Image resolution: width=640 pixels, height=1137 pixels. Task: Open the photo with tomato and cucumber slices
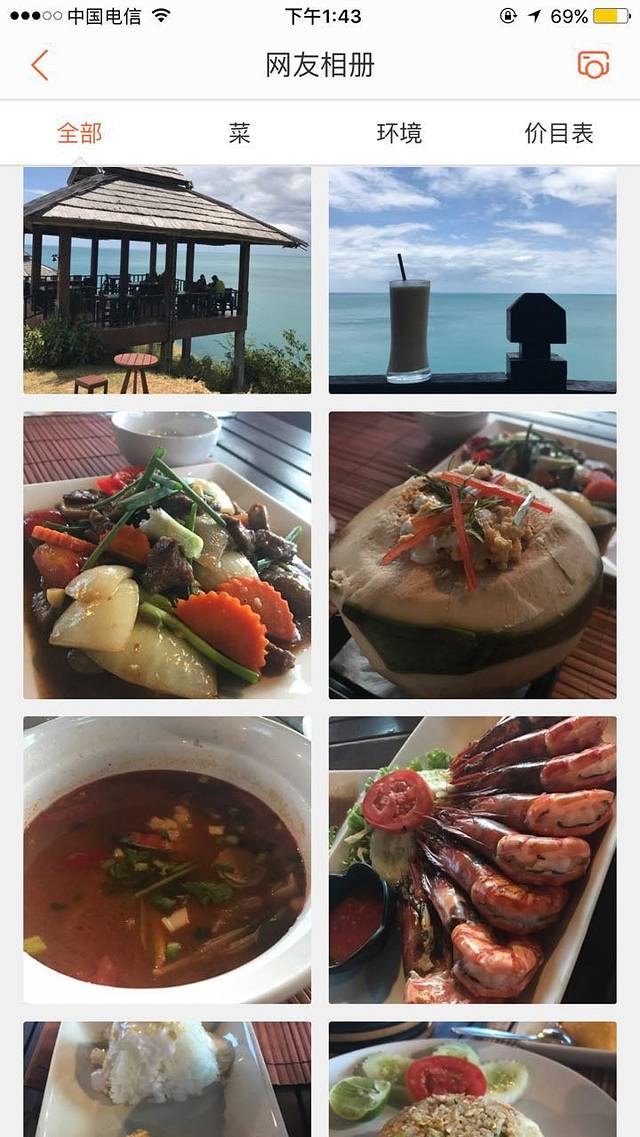(472, 1078)
